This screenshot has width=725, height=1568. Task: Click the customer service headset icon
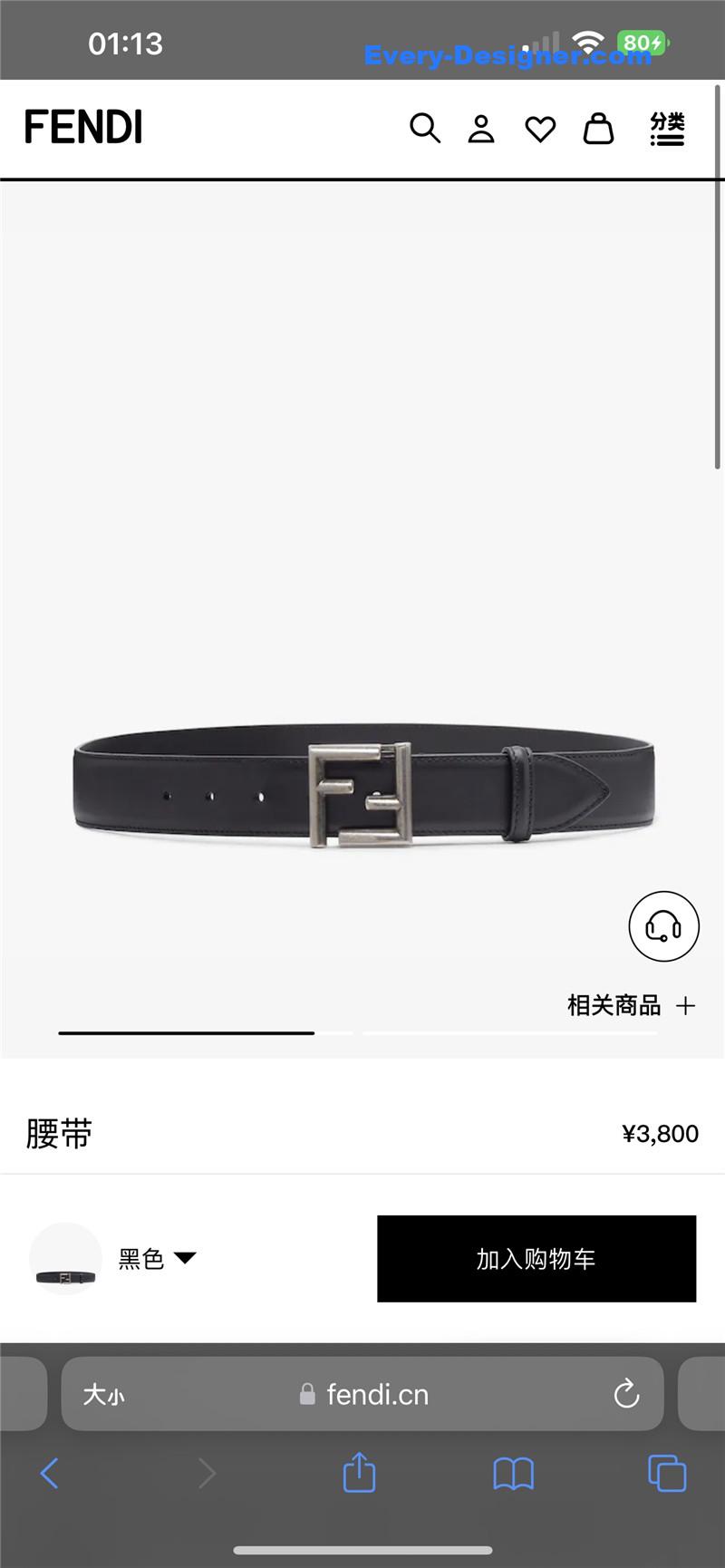click(664, 926)
